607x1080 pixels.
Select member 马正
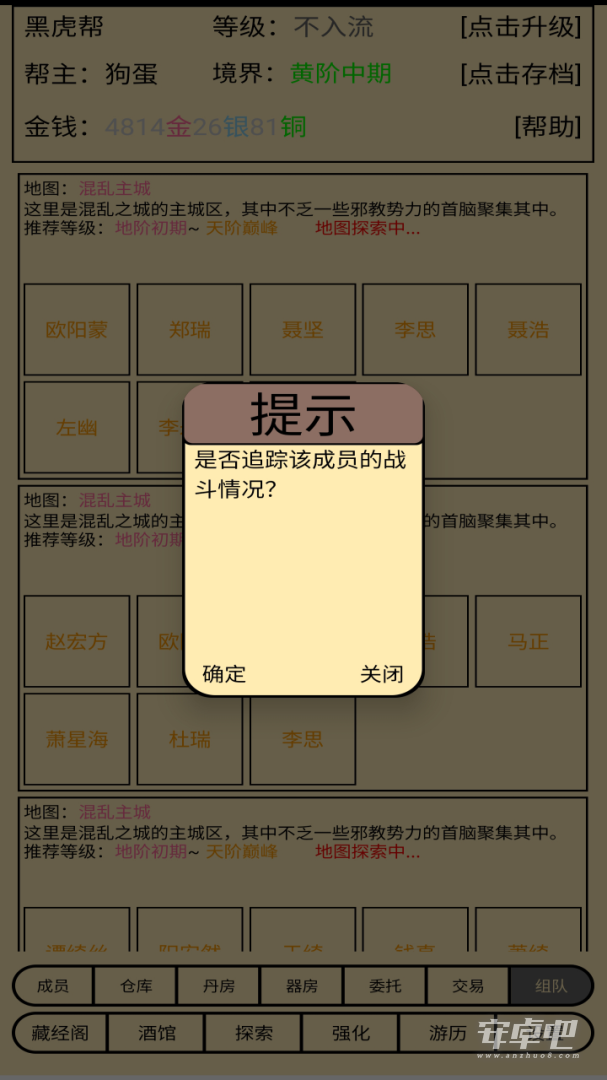point(528,641)
